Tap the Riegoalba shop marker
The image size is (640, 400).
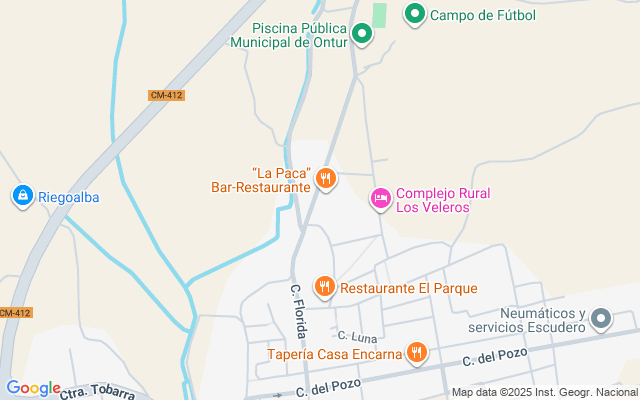click(22, 196)
